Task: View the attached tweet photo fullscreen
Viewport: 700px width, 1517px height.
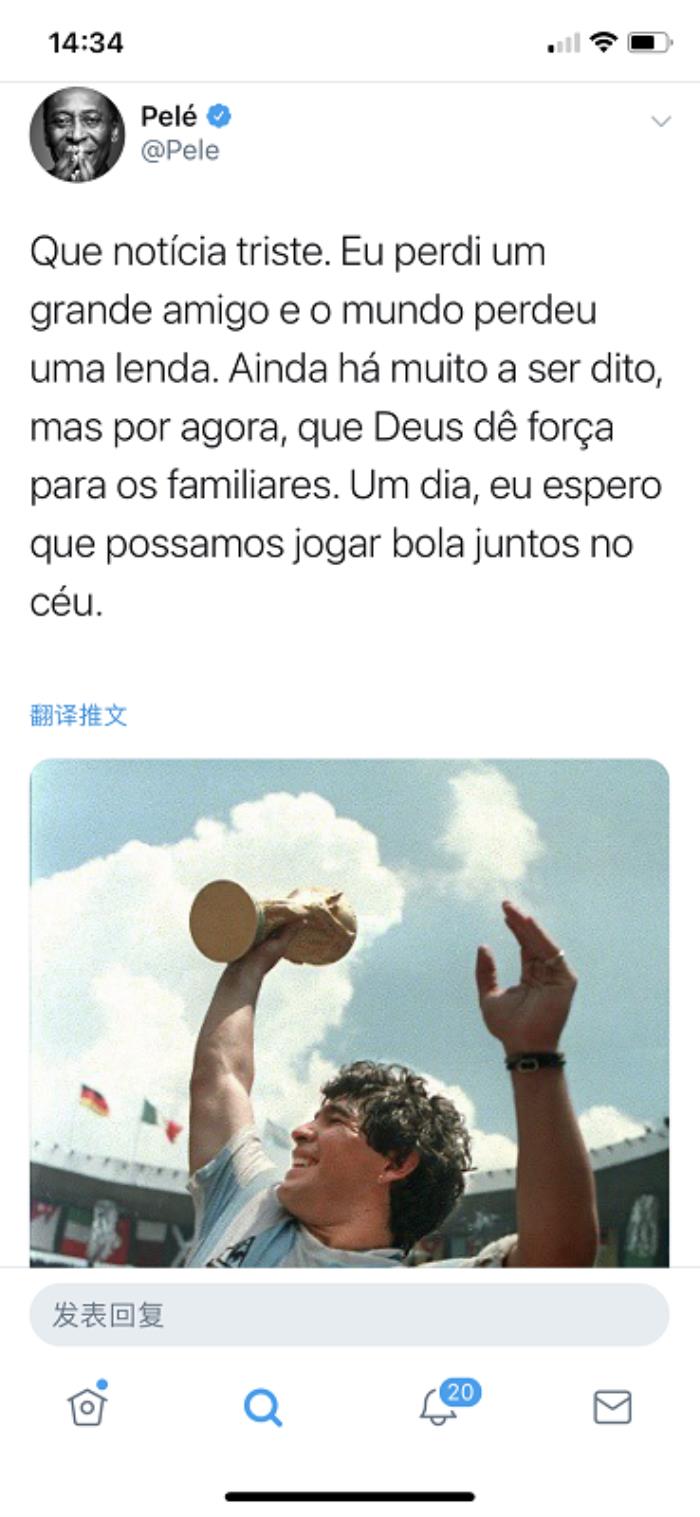Action: pos(349,1010)
